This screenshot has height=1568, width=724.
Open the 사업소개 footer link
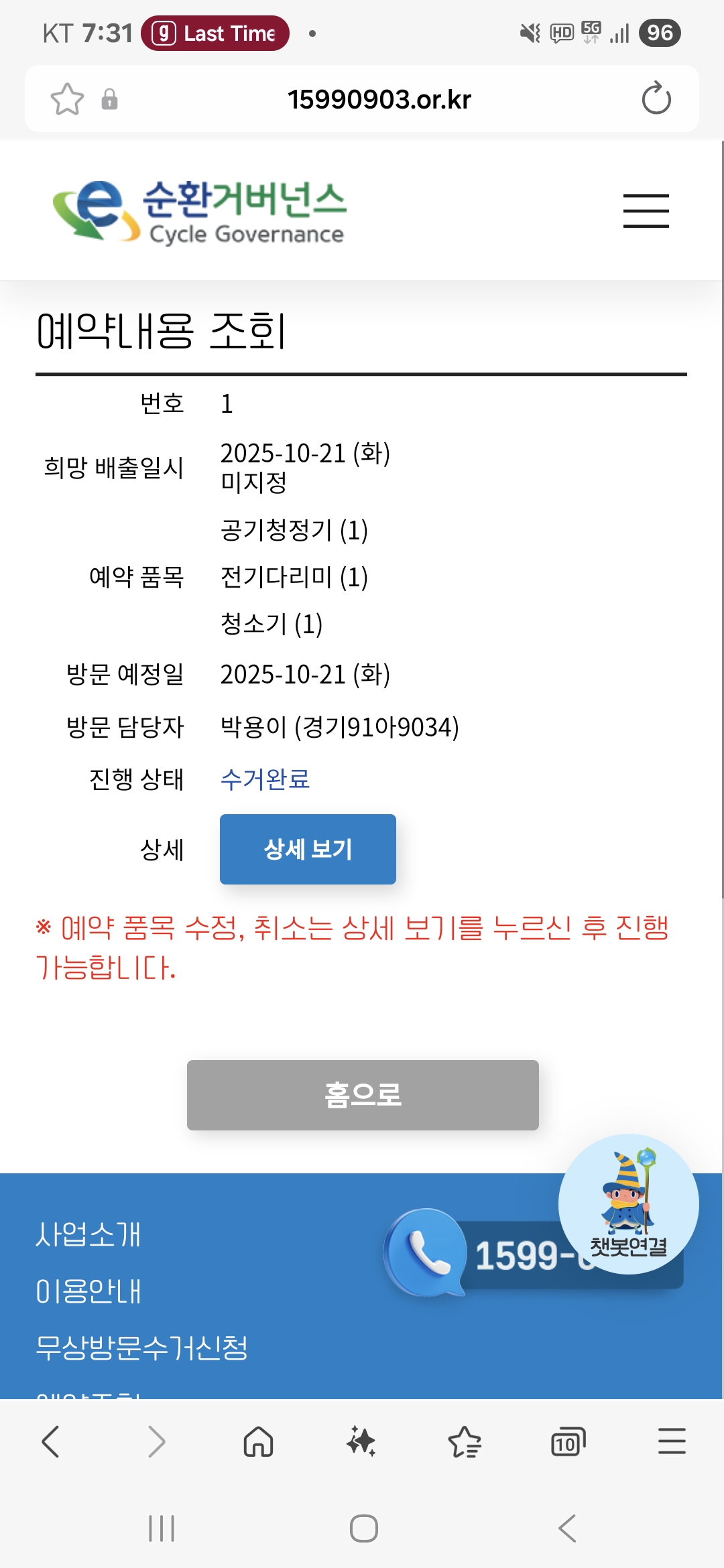[x=88, y=1234]
